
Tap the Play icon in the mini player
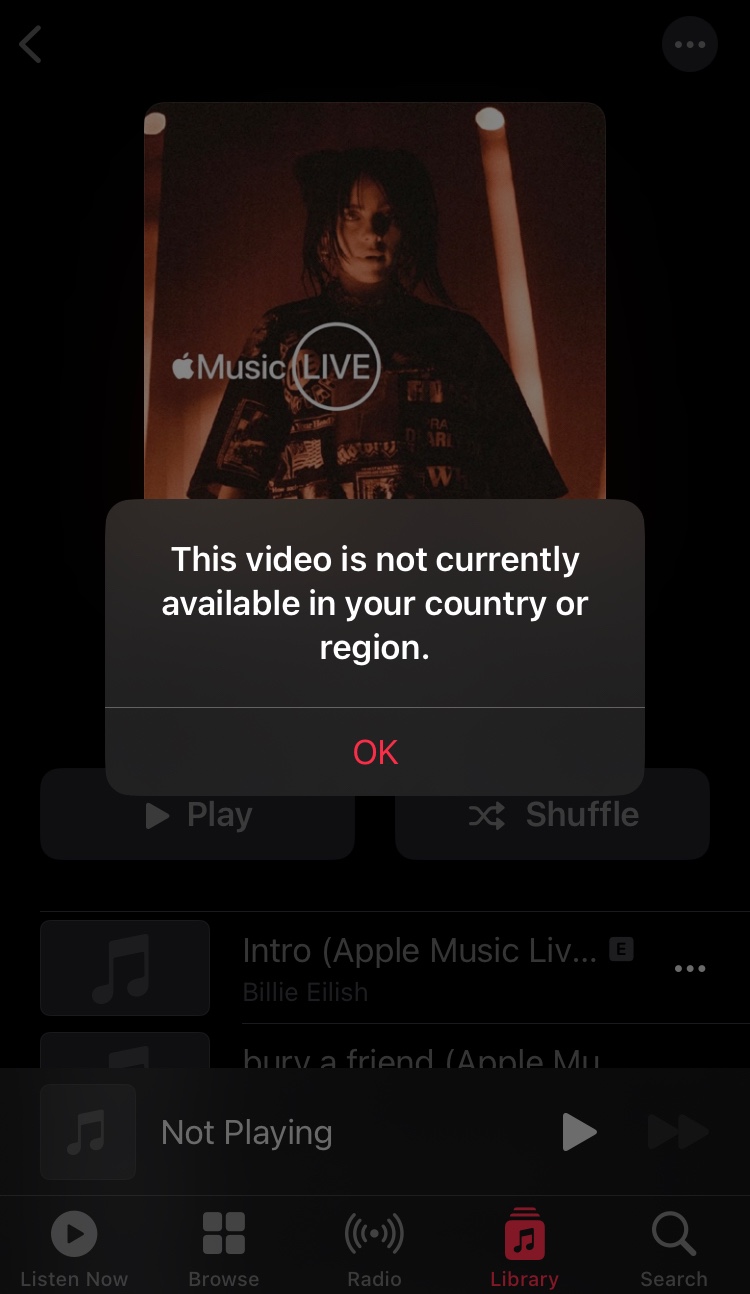pyautogui.click(x=579, y=1132)
